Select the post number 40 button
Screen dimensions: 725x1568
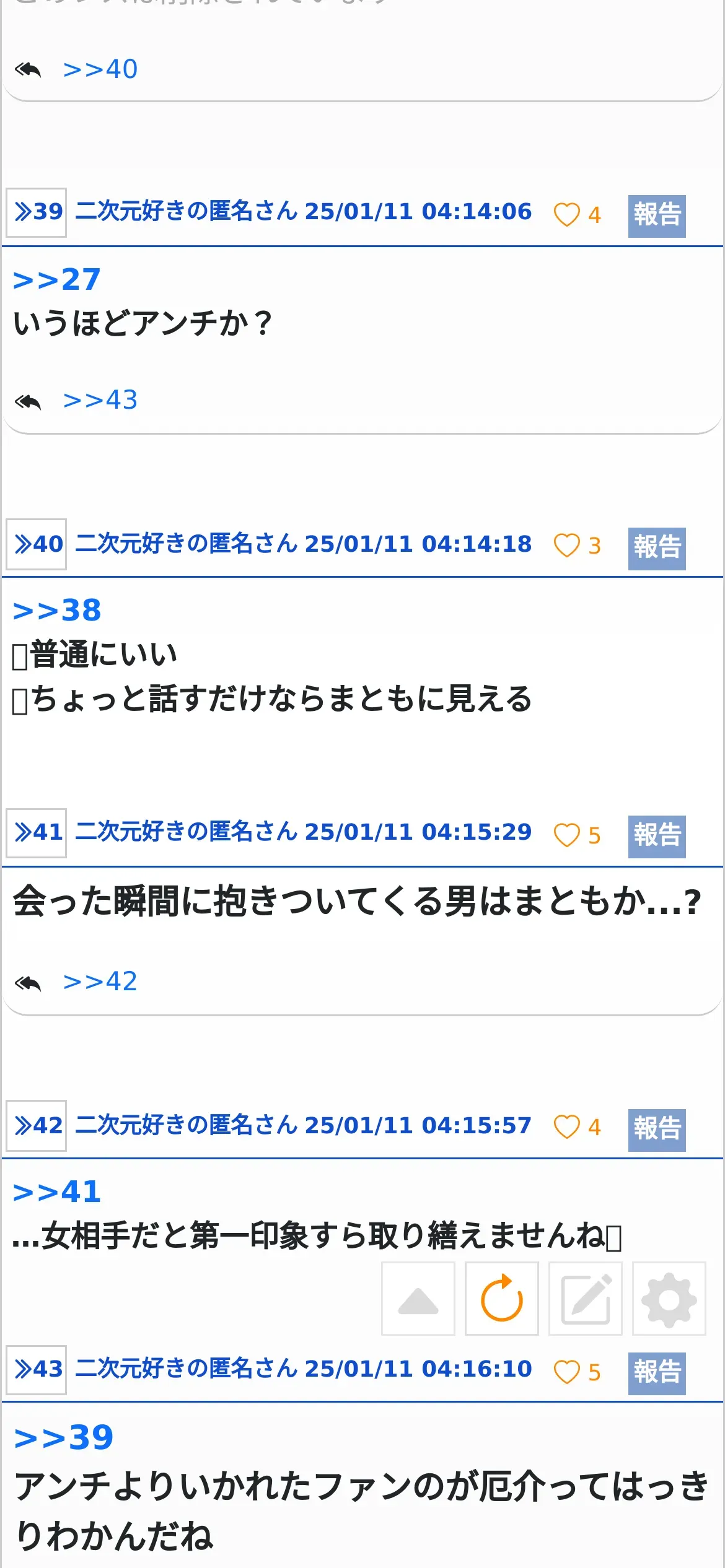pos(37,544)
